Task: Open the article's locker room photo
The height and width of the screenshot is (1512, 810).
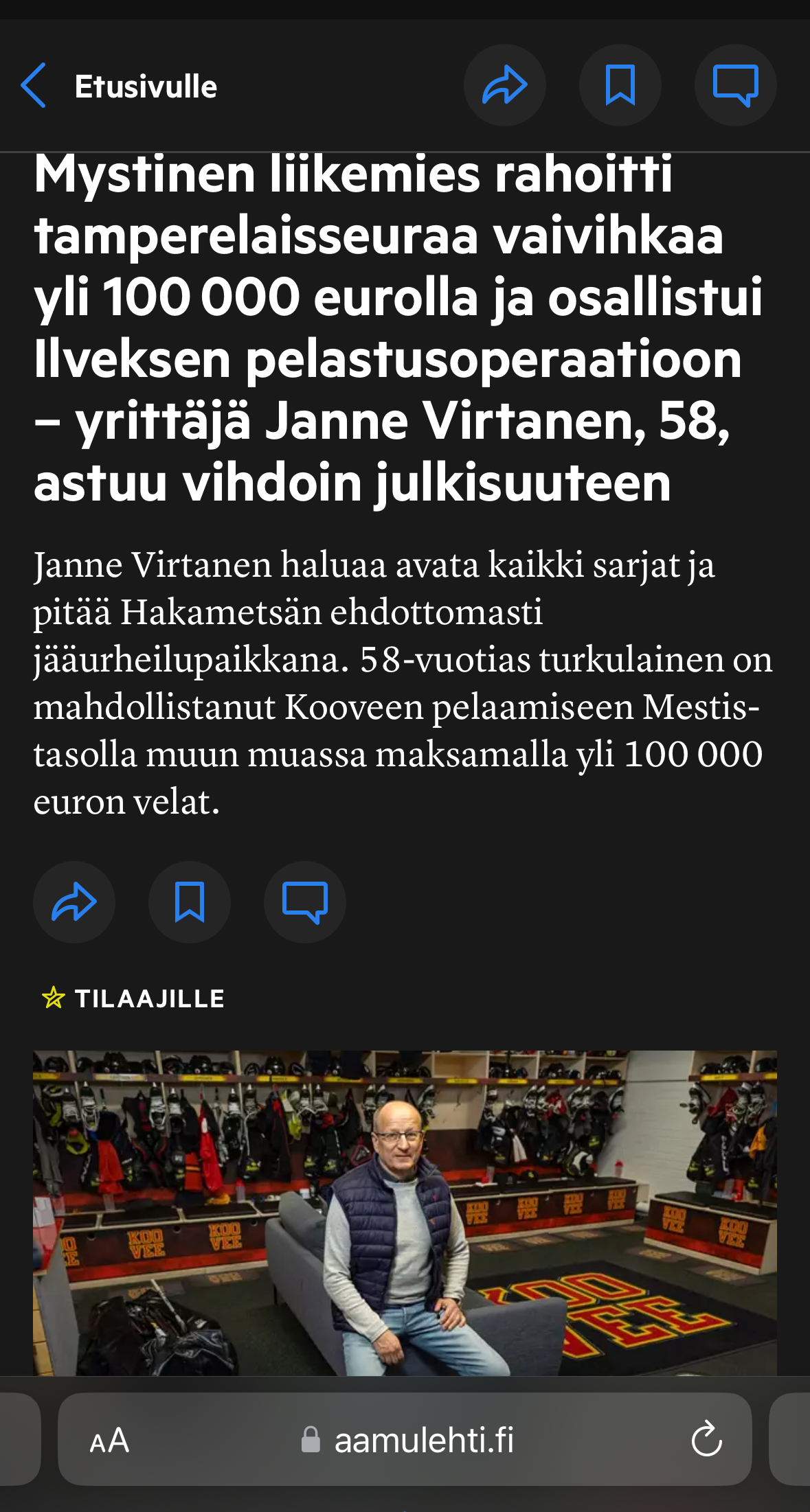Action: 405,1212
